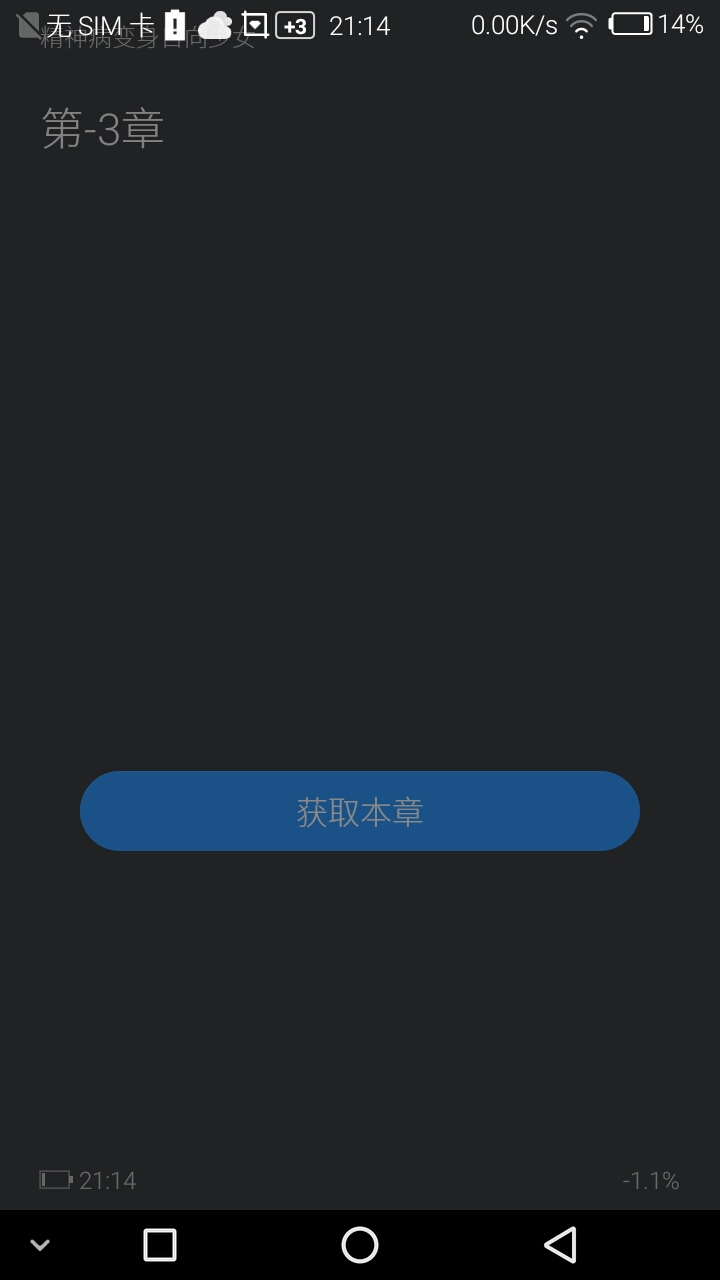This screenshot has height=1280, width=720.
Task: Hide the navigation bar with the down arrow
Action: [40, 1245]
